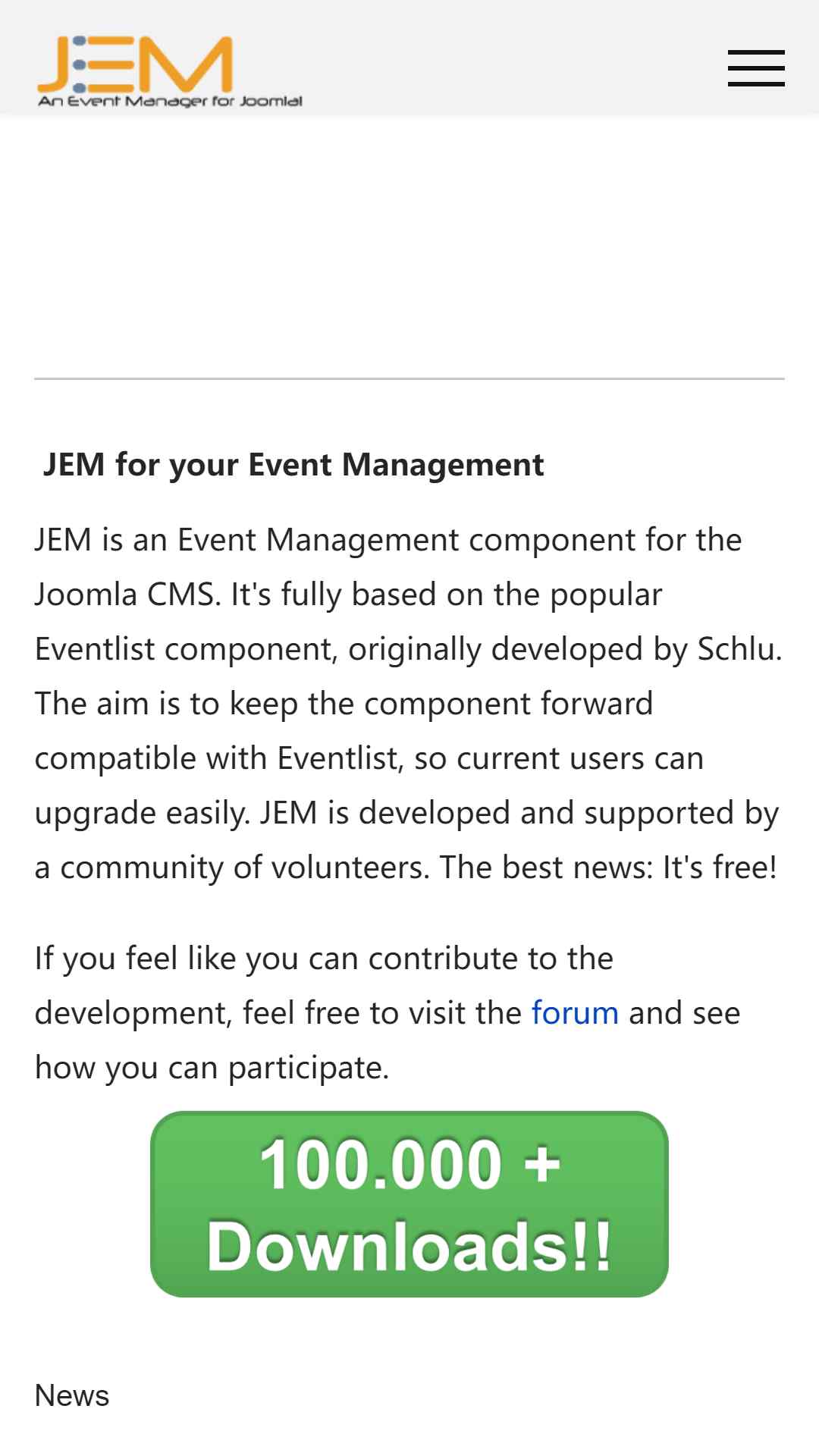Tap the 100.000+ Downloads button
The height and width of the screenshot is (1456, 819).
point(409,1204)
